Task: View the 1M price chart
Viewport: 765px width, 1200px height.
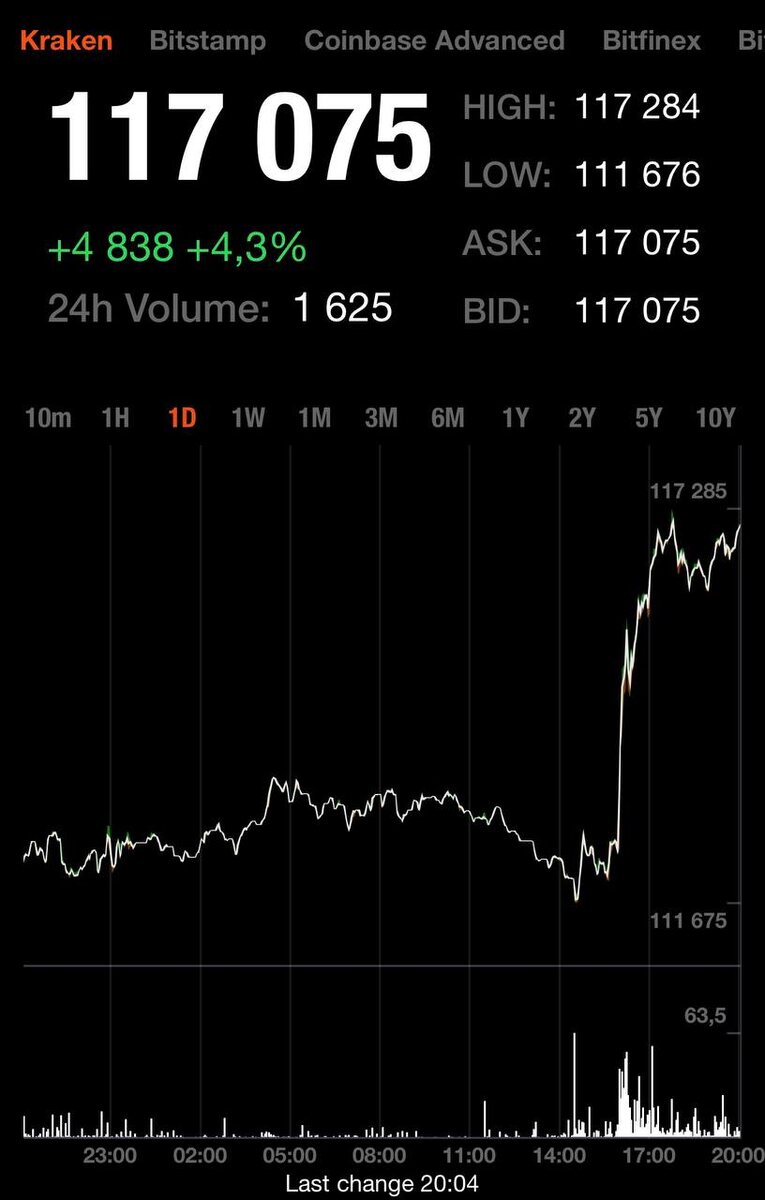Action: (314, 418)
